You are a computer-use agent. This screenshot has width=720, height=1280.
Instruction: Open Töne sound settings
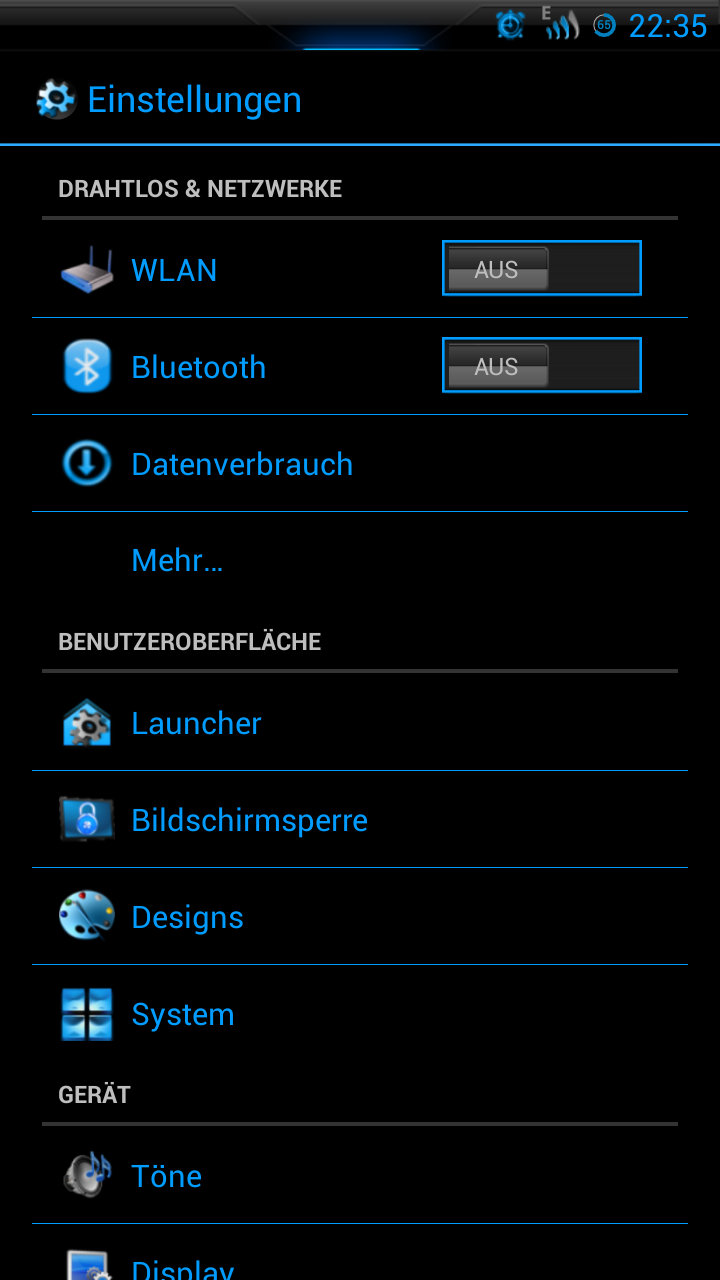pos(166,1176)
